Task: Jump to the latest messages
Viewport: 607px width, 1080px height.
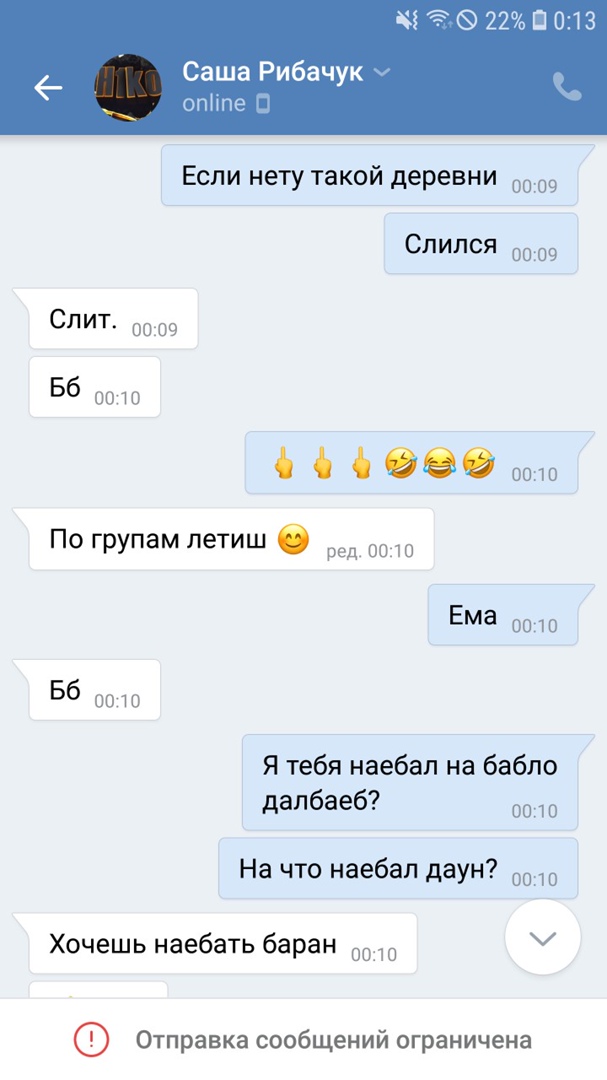Action: pos(543,938)
